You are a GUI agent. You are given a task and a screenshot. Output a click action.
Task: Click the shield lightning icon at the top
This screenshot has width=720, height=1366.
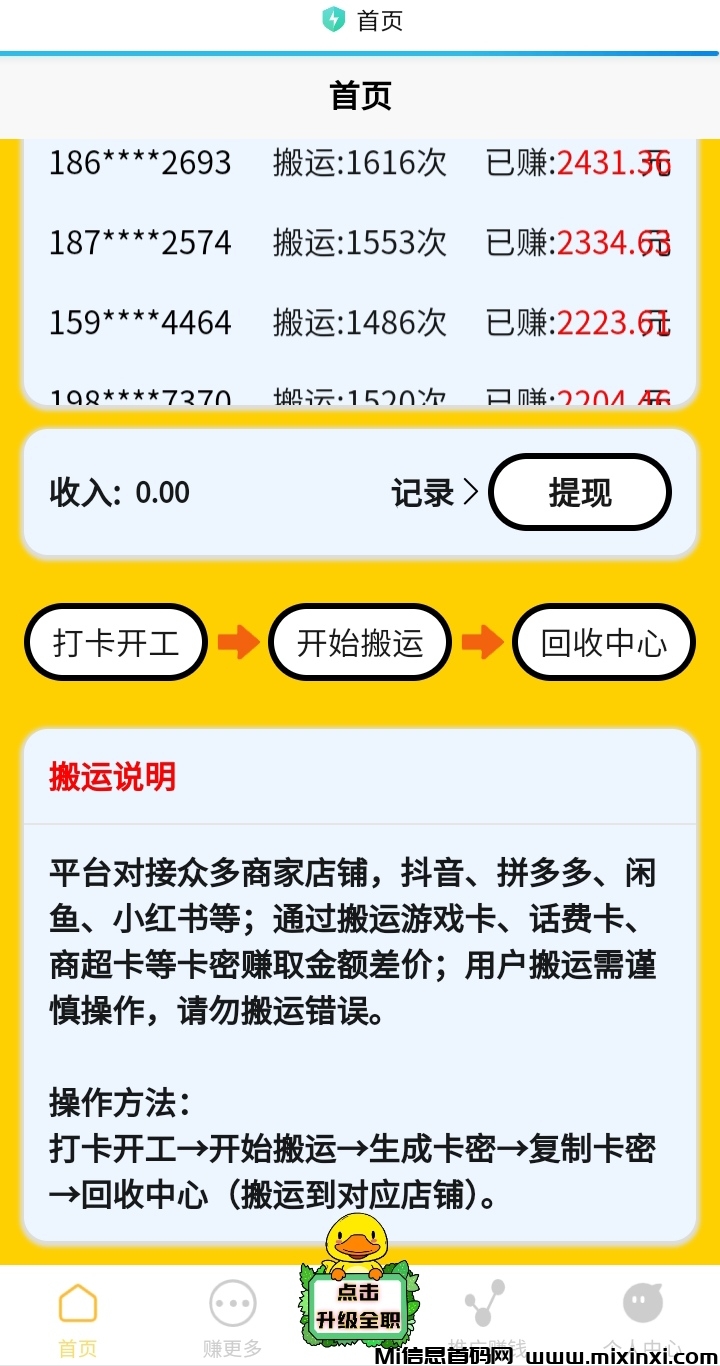pyautogui.click(x=330, y=19)
